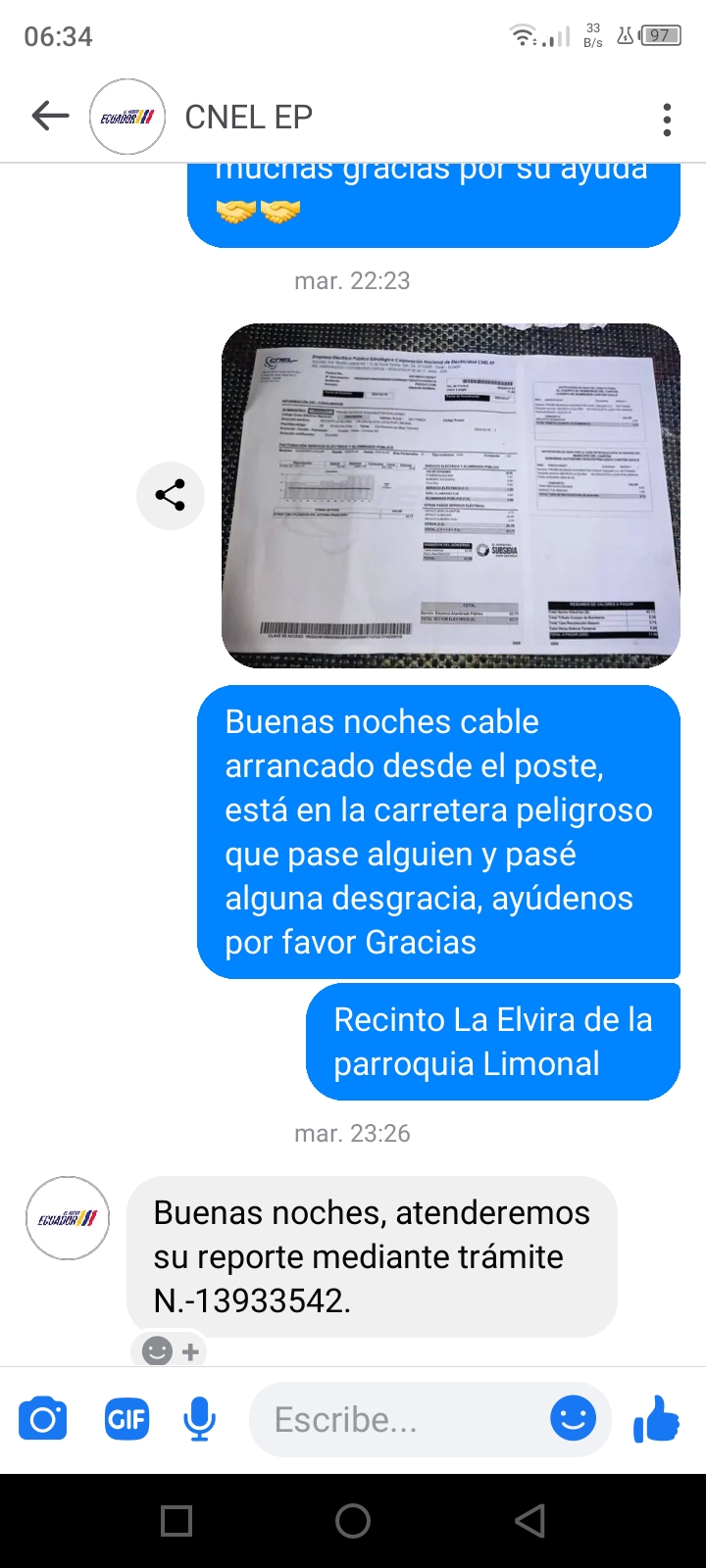Open the chat's overflow menu
This screenshot has width=706, height=1568.
[x=667, y=119]
